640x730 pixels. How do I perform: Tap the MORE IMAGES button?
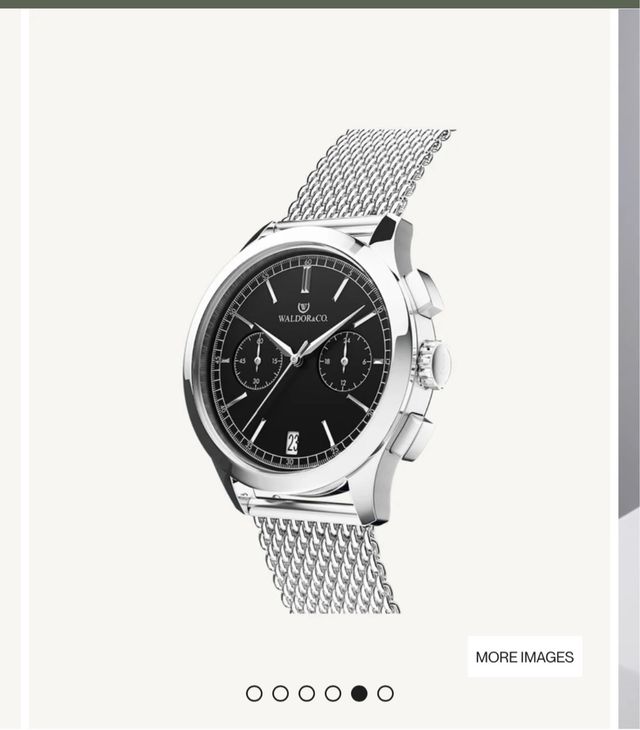point(524,657)
